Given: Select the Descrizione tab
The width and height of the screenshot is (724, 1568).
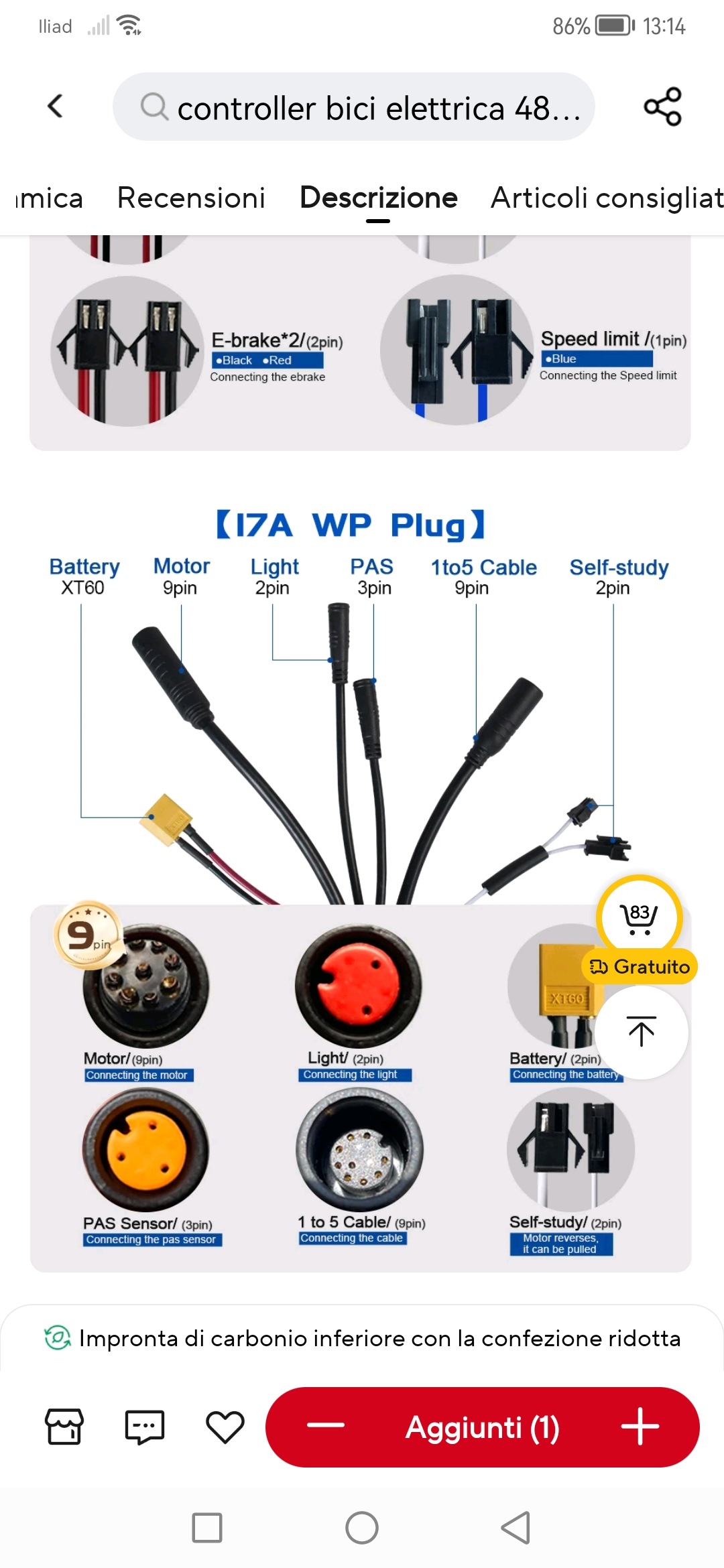Looking at the screenshot, I should pyautogui.click(x=378, y=198).
